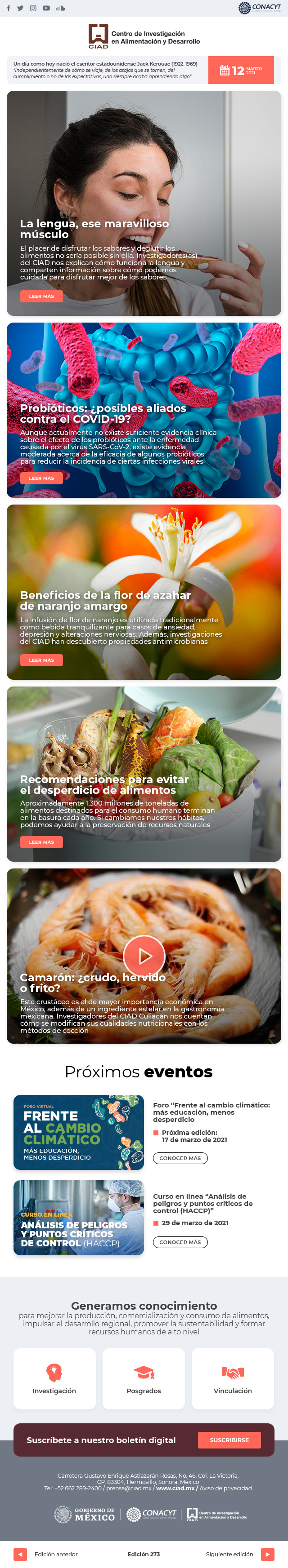
Task: Open the CIAD Facebook page
Action: click(9, 9)
